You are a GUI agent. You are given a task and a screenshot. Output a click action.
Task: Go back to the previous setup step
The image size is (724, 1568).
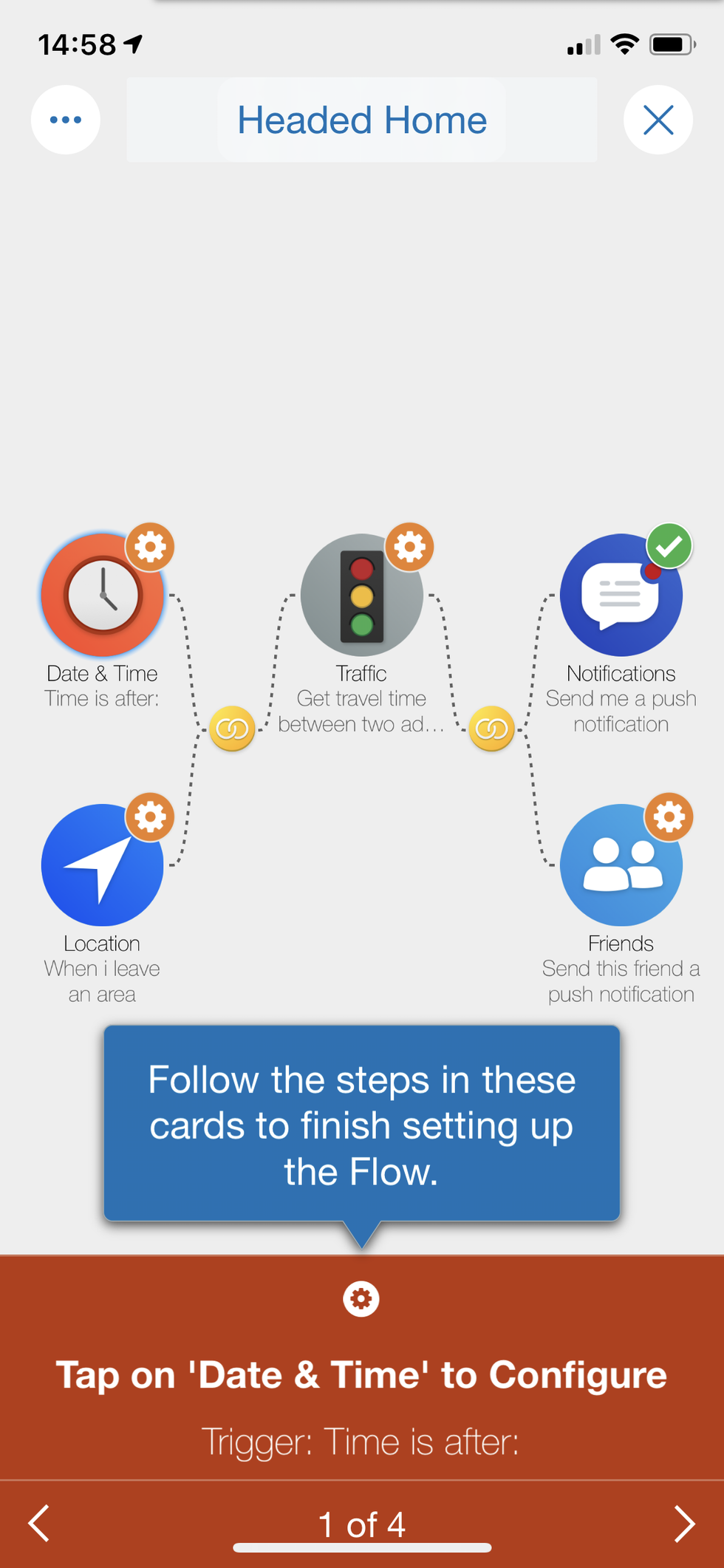pos(38,1524)
